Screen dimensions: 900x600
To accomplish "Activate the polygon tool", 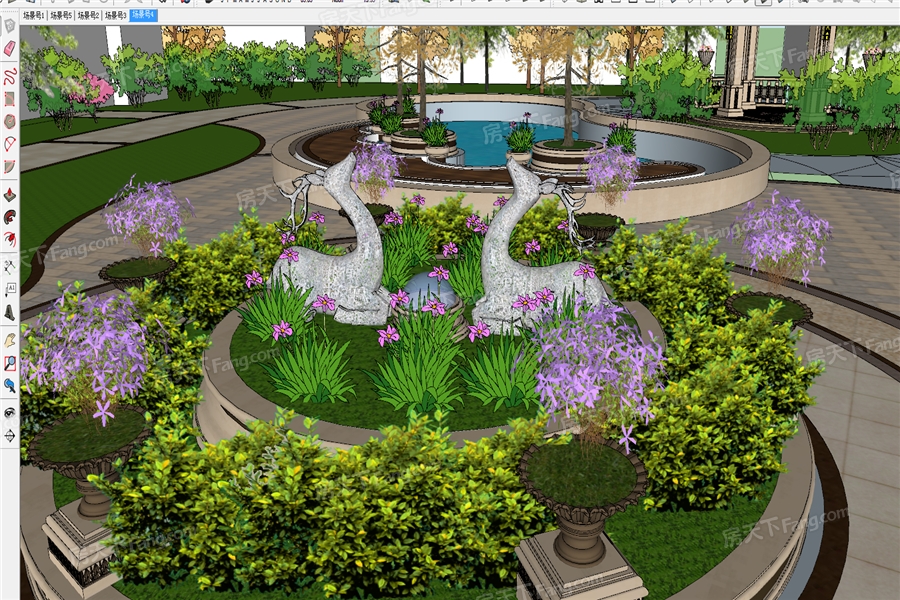I will [10, 121].
